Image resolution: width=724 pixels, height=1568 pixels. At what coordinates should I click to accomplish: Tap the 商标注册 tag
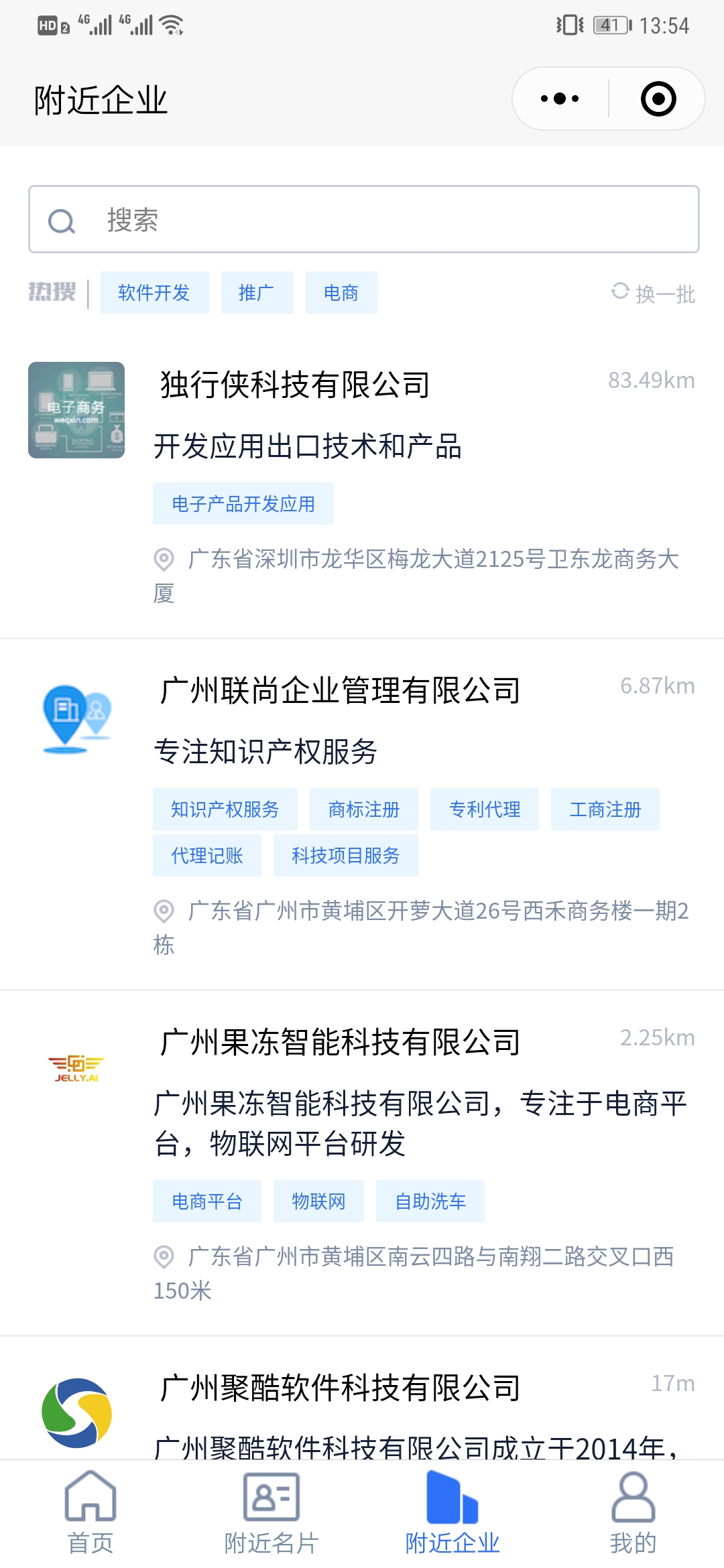[364, 809]
